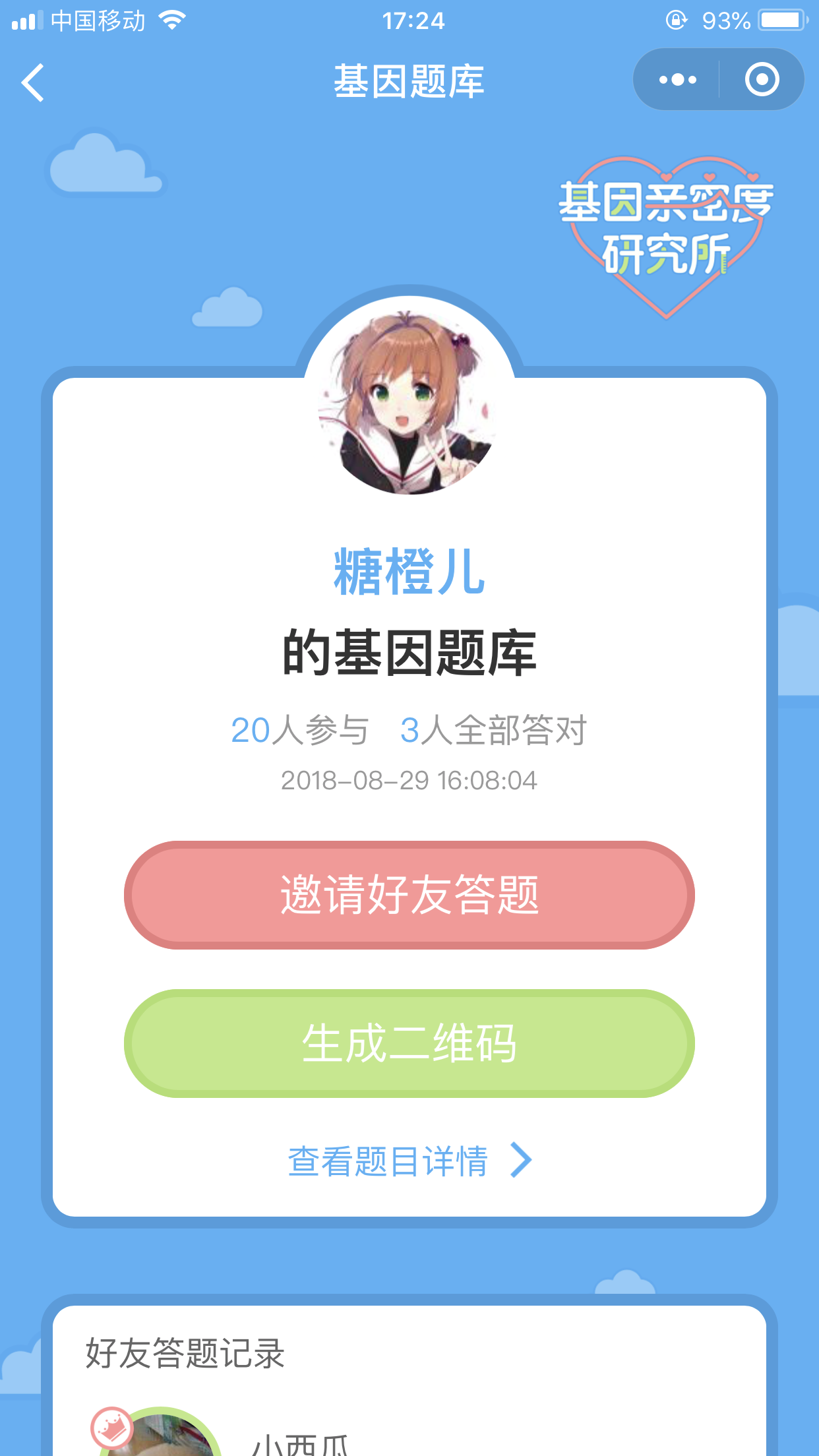Tap the 邀请好友答题 button
Image resolution: width=819 pixels, height=1456 pixels.
pos(409,895)
